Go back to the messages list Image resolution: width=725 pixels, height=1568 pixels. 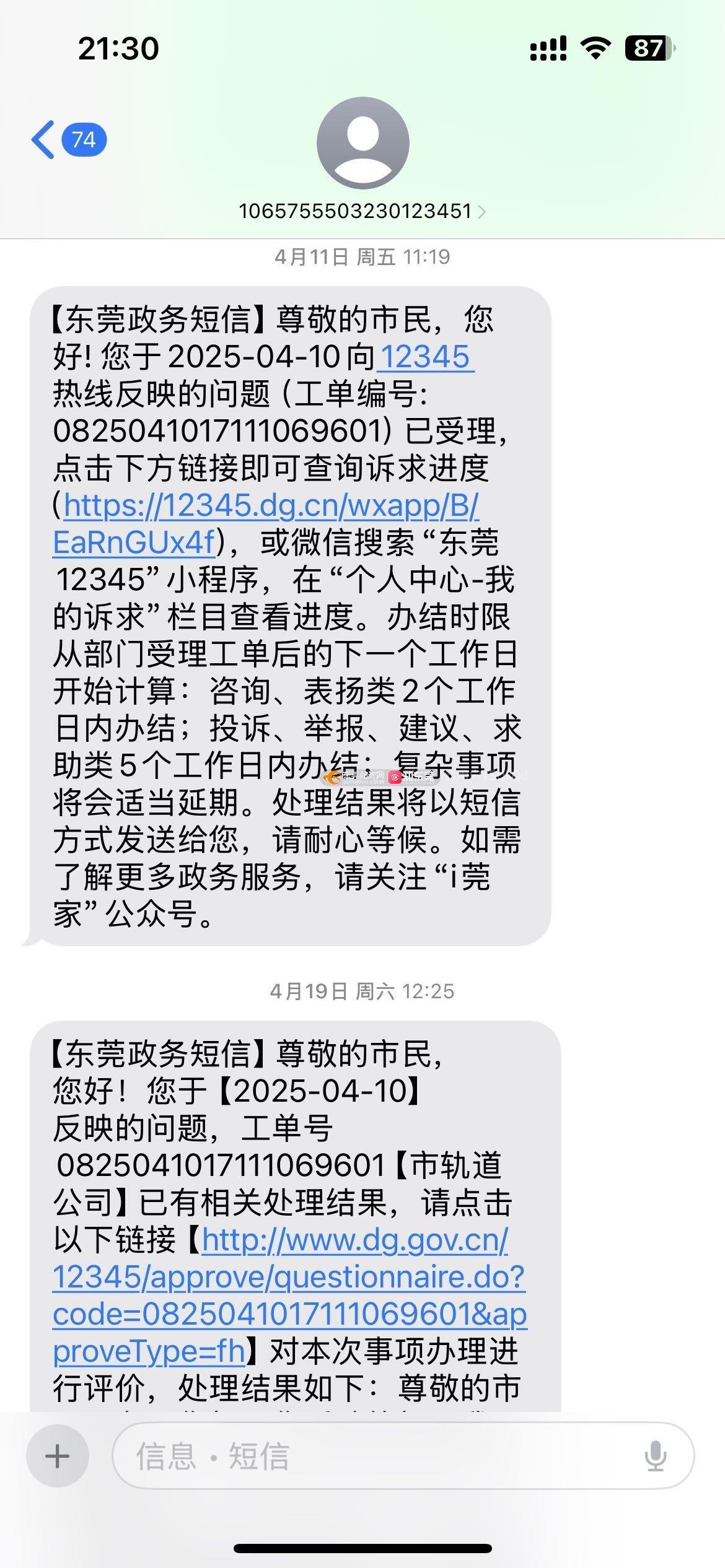(x=68, y=140)
